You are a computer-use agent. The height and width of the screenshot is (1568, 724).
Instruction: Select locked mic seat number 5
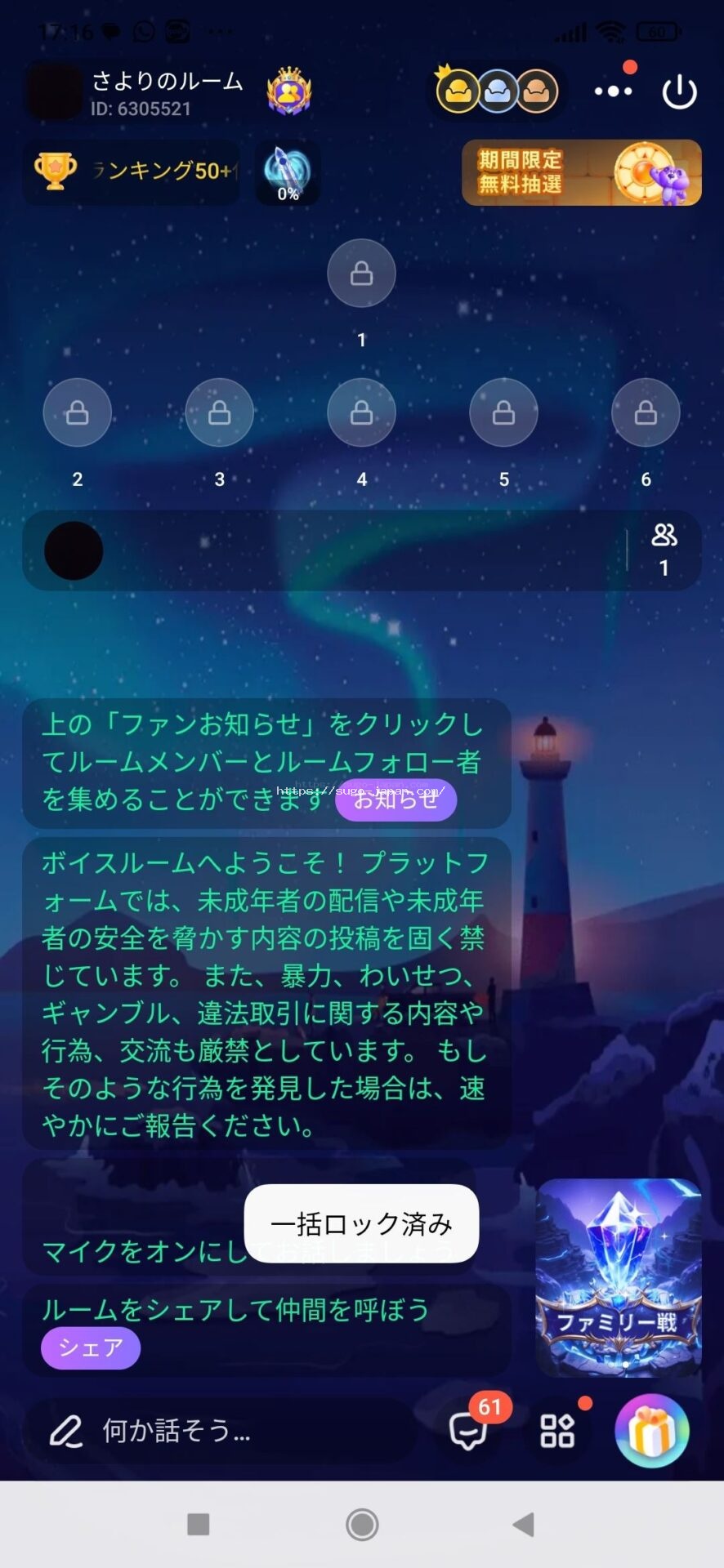coord(503,413)
